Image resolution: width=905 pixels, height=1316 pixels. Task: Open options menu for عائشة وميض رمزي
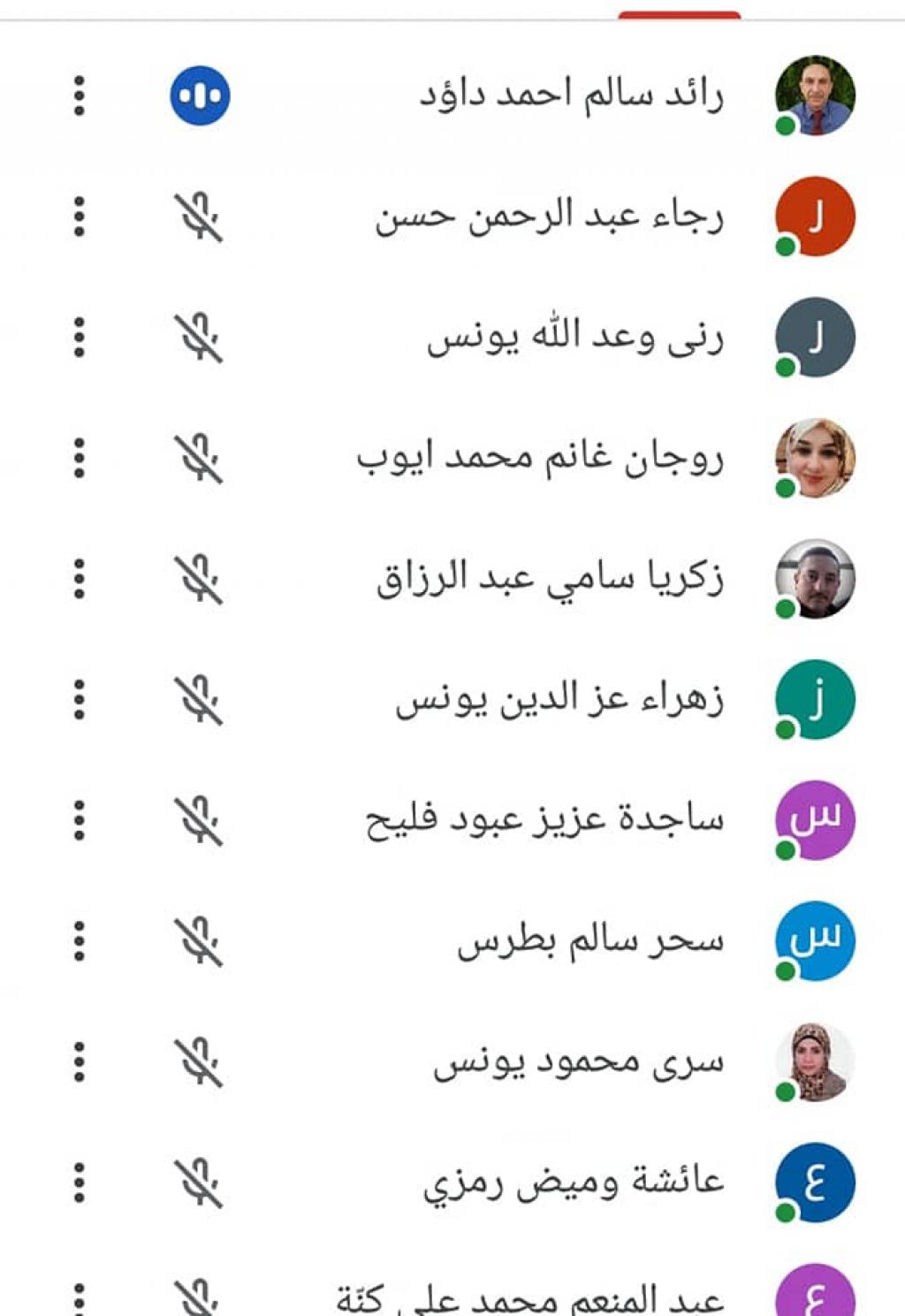click(80, 1182)
